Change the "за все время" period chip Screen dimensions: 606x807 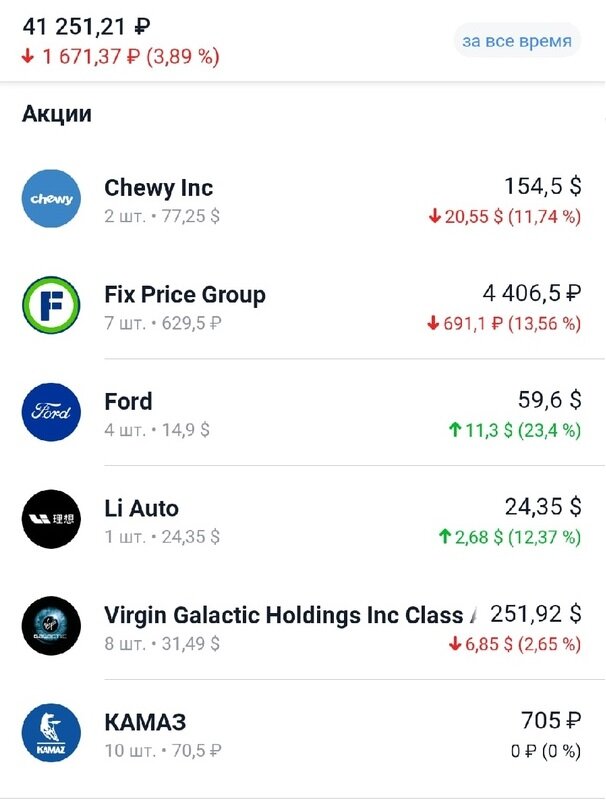(516, 41)
